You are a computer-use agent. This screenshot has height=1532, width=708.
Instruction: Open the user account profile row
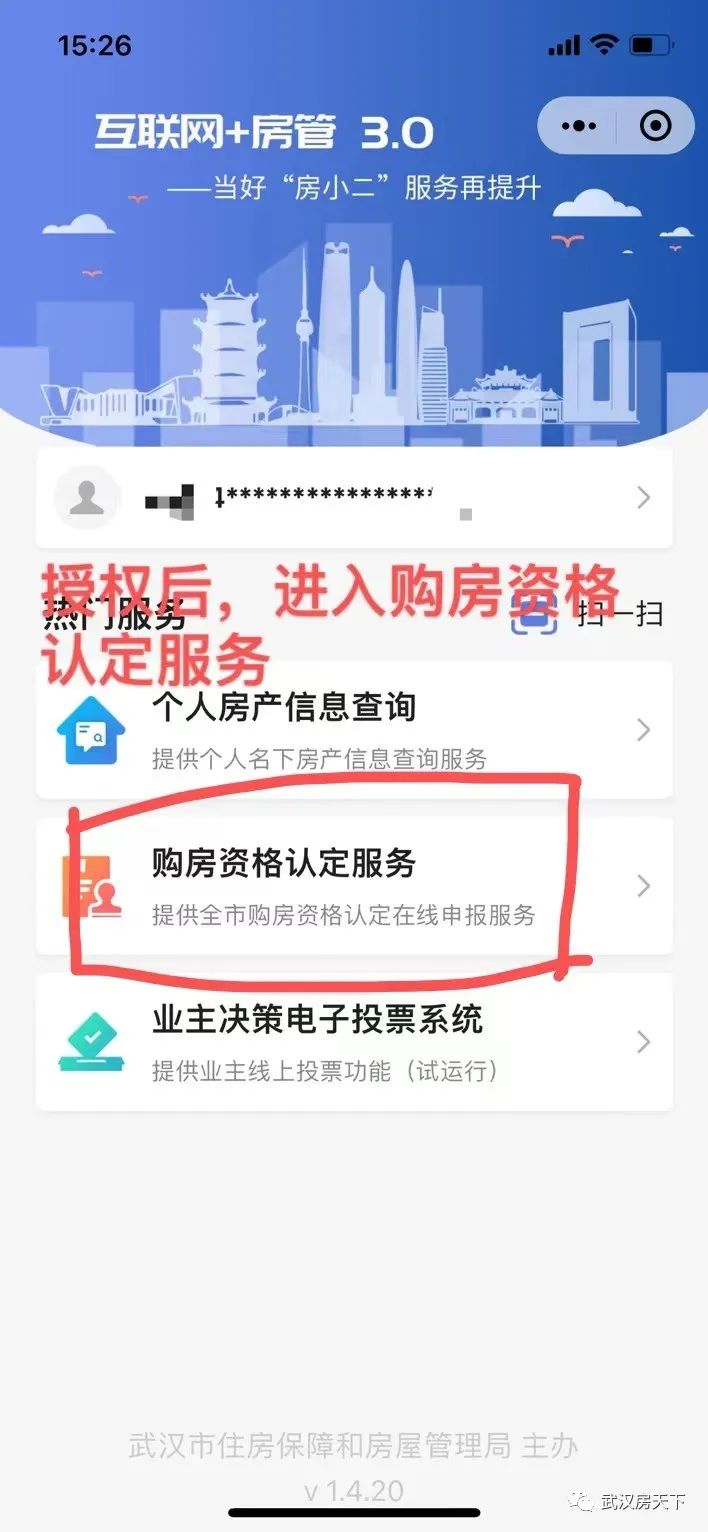(354, 498)
